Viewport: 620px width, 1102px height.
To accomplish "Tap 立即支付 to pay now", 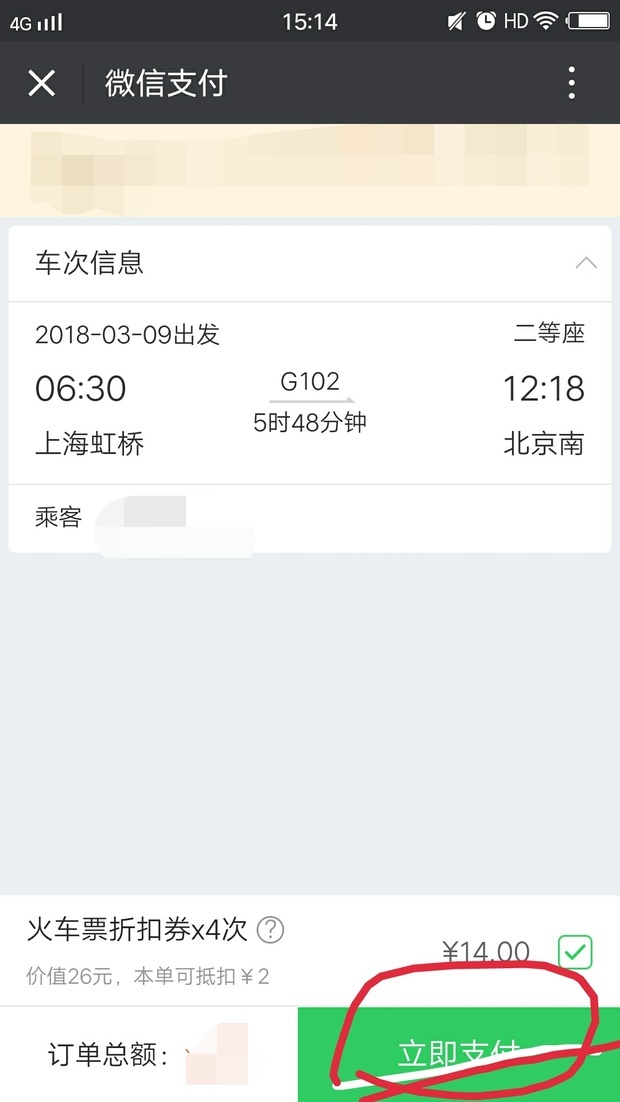I will point(459,1054).
